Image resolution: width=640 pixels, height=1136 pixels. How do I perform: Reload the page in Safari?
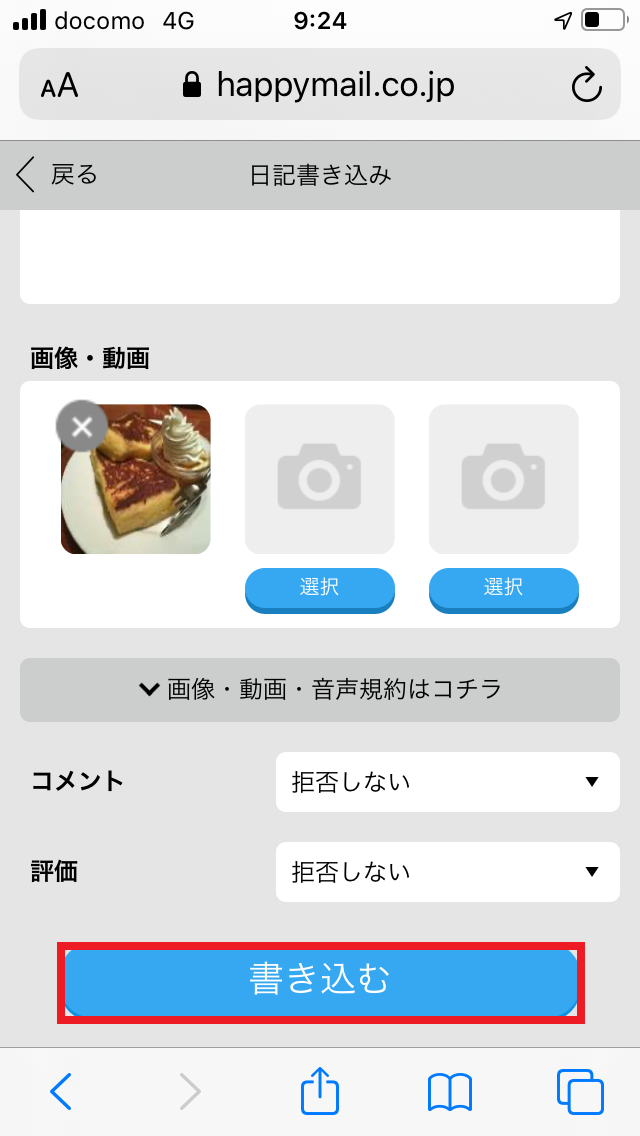click(x=587, y=86)
